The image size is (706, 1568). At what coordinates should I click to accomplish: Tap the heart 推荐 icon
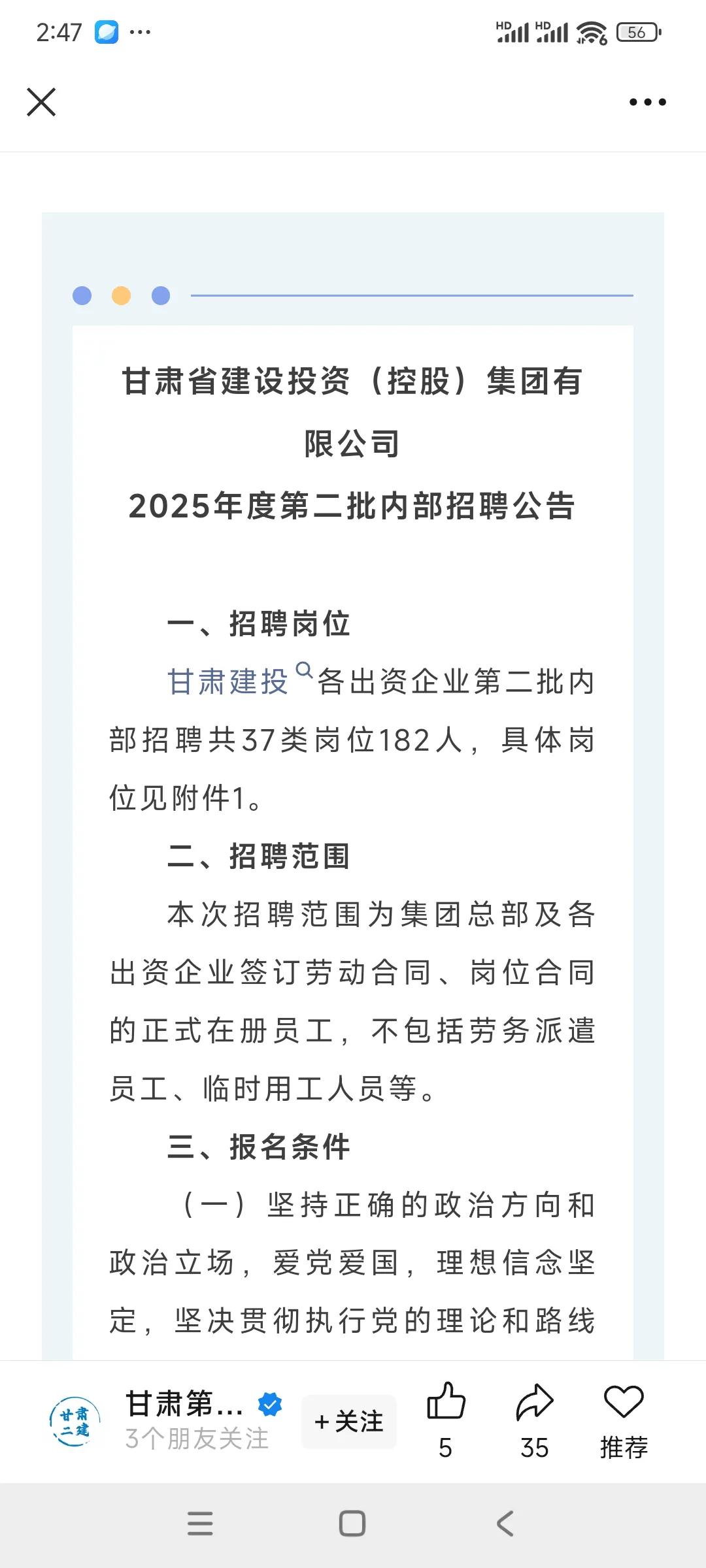pyautogui.click(x=623, y=1403)
